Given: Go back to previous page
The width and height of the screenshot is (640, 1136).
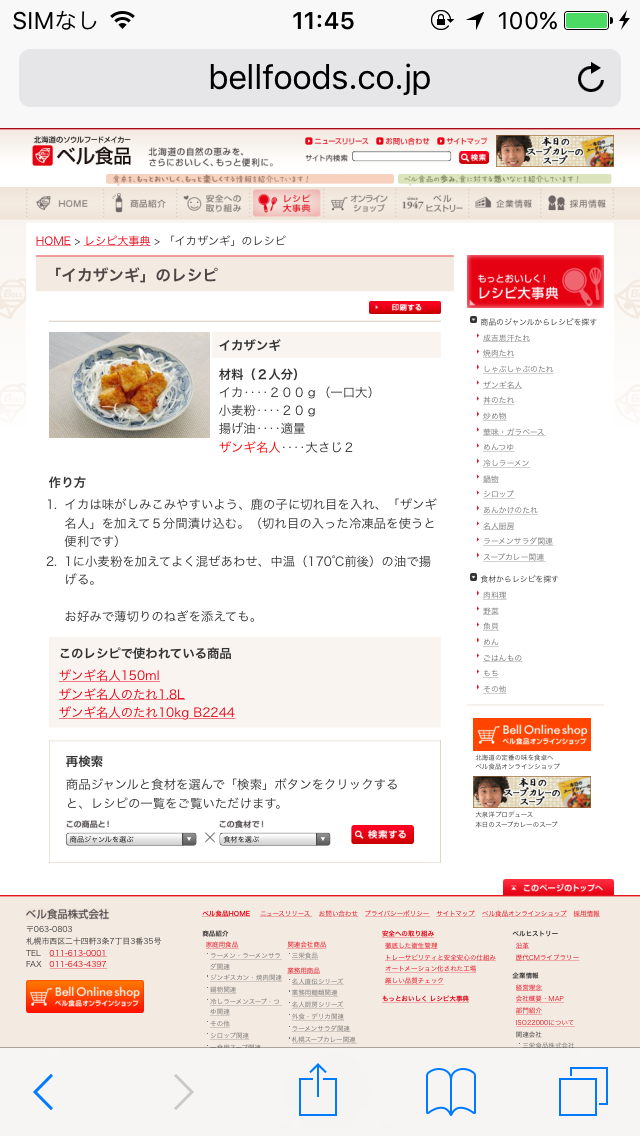Looking at the screenshot, I should point(43,1091).
